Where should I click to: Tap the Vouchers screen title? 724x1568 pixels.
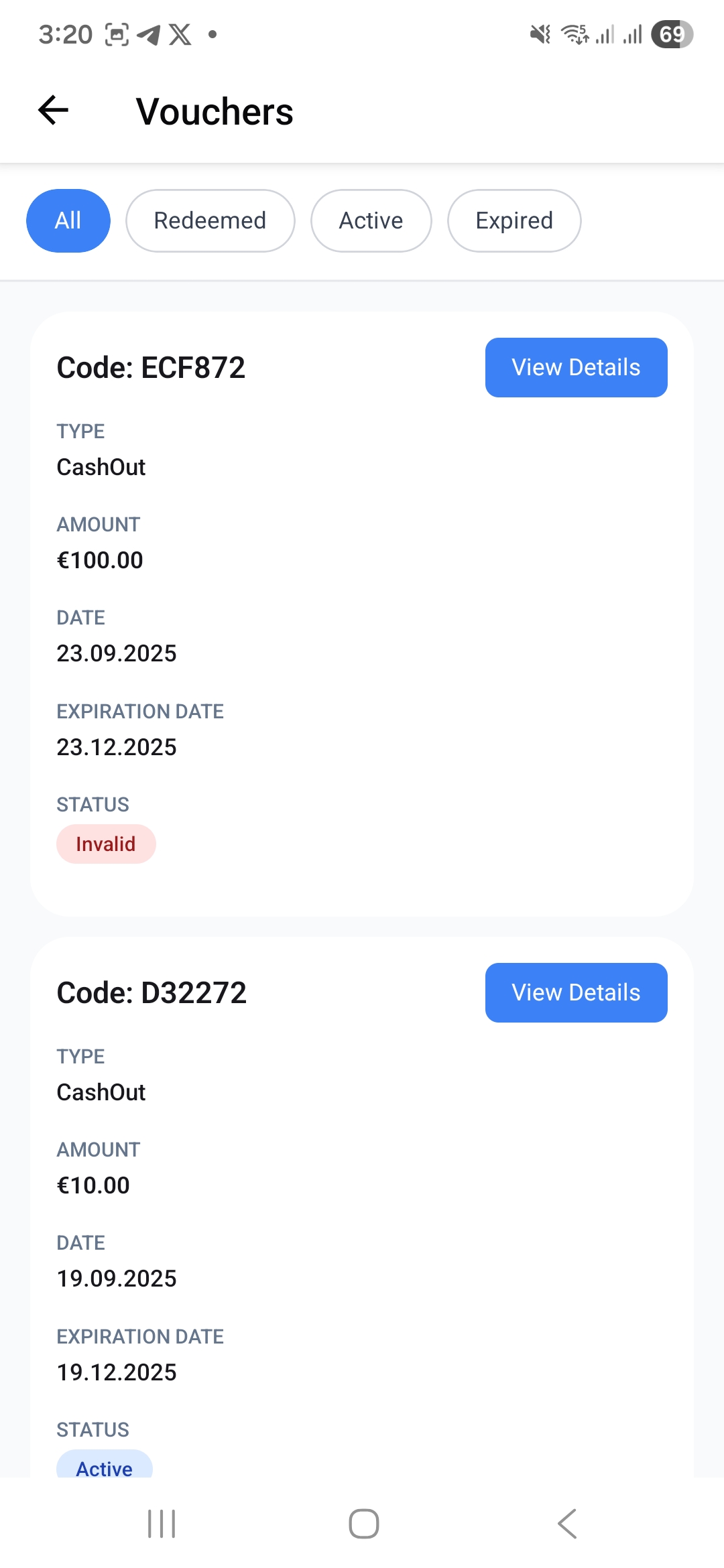[x=215, y=111]
